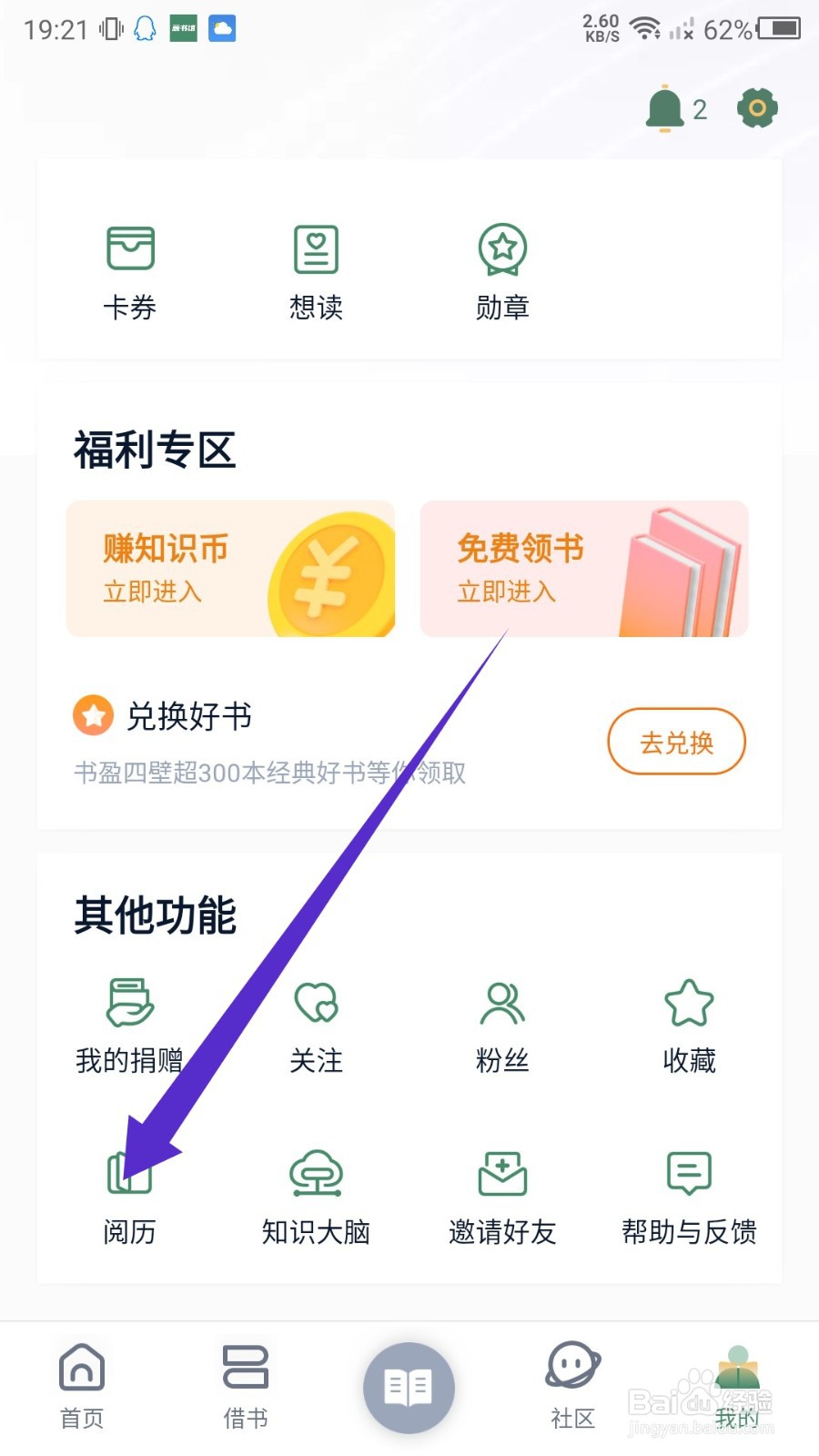Open the settings gear icon
This screenshot has width=819, height=1456.
point(756,106)
